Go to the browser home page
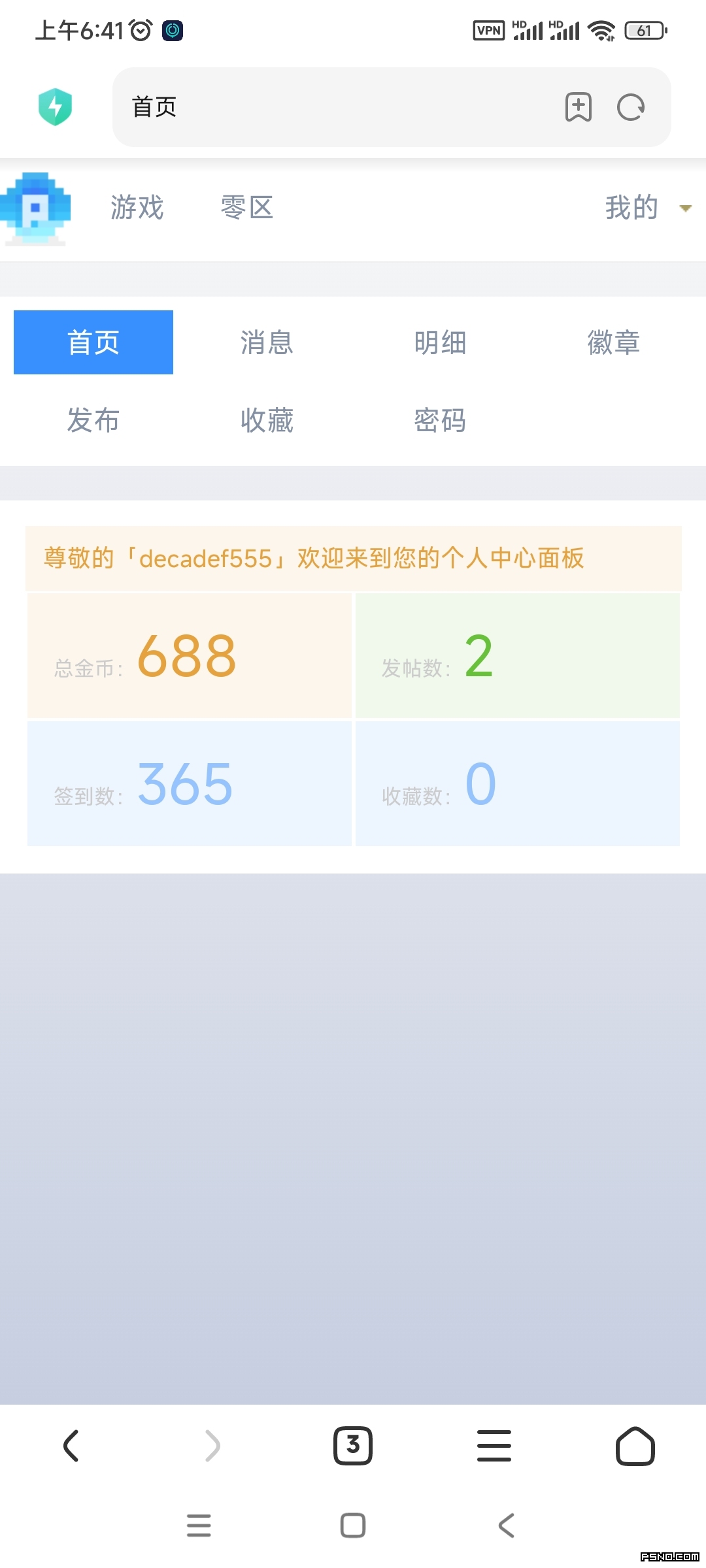Image resolution: width=706 pixels, height=1568 pixels. (635, 1446)
